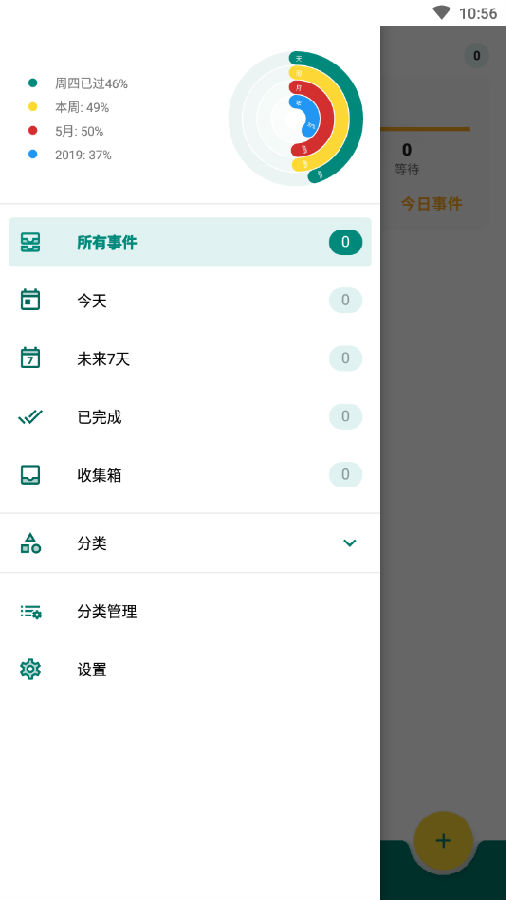Select the 所有事件 drawer item
Viewport: 506px width, 900px height.
[x=190, y=242]
